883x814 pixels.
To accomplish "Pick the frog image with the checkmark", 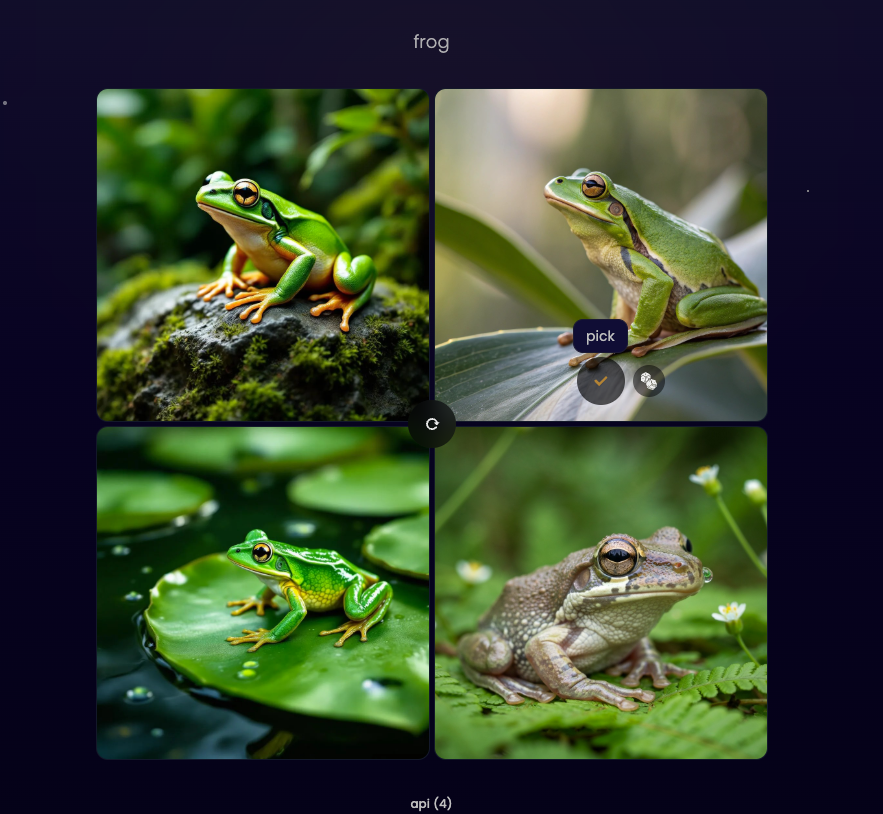I will pos(600,381).
